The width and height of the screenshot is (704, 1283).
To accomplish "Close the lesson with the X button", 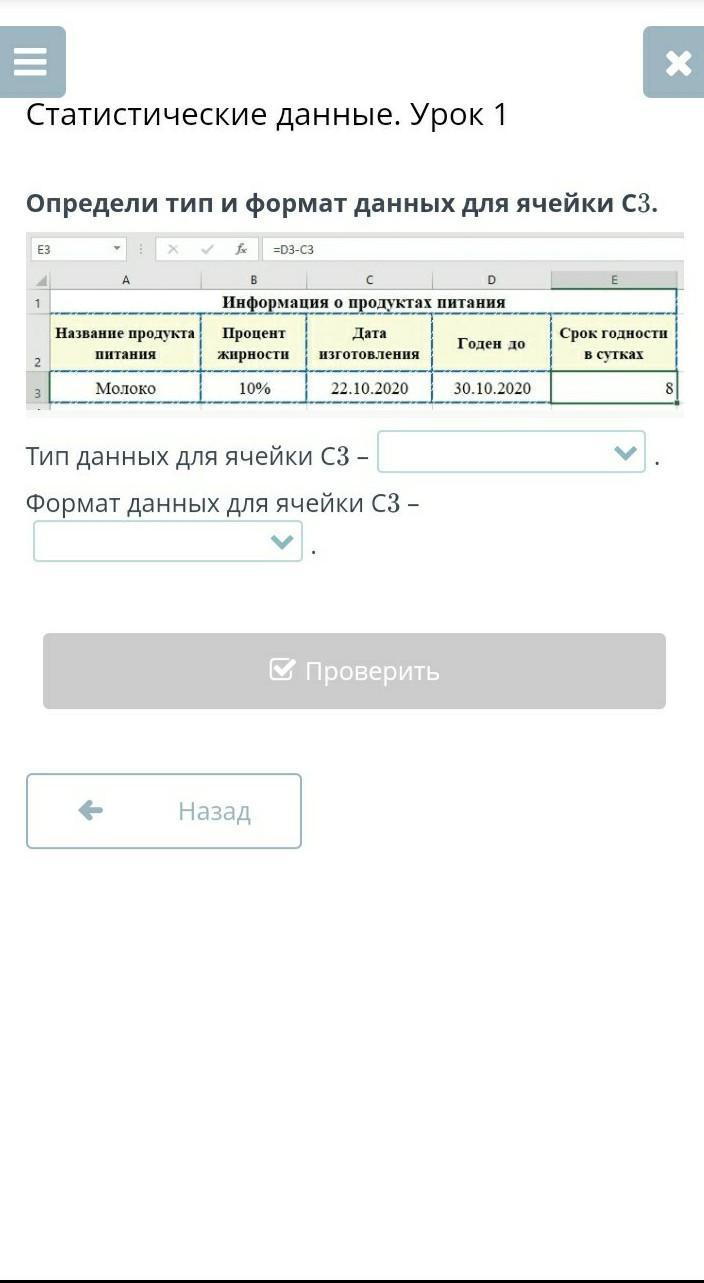I will [x=675, y=62].
